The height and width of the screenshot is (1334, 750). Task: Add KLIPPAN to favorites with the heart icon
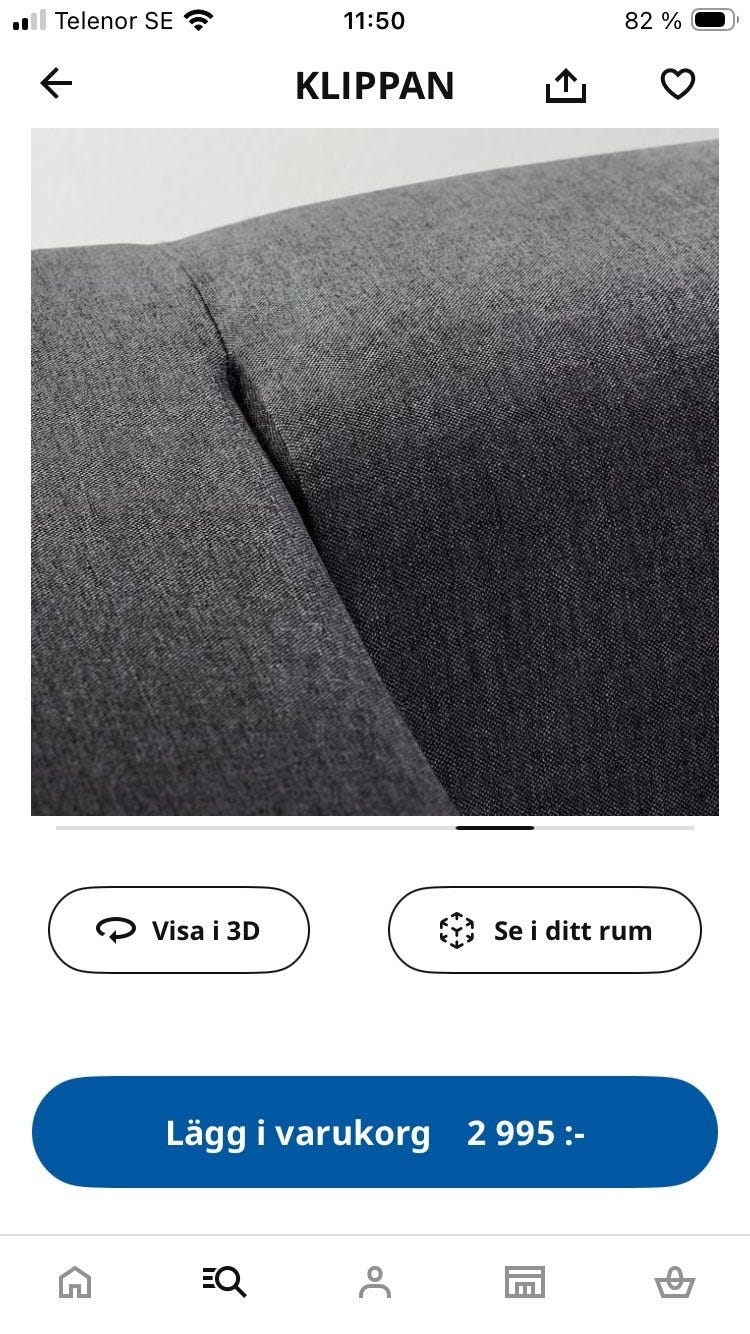point(678,84)
